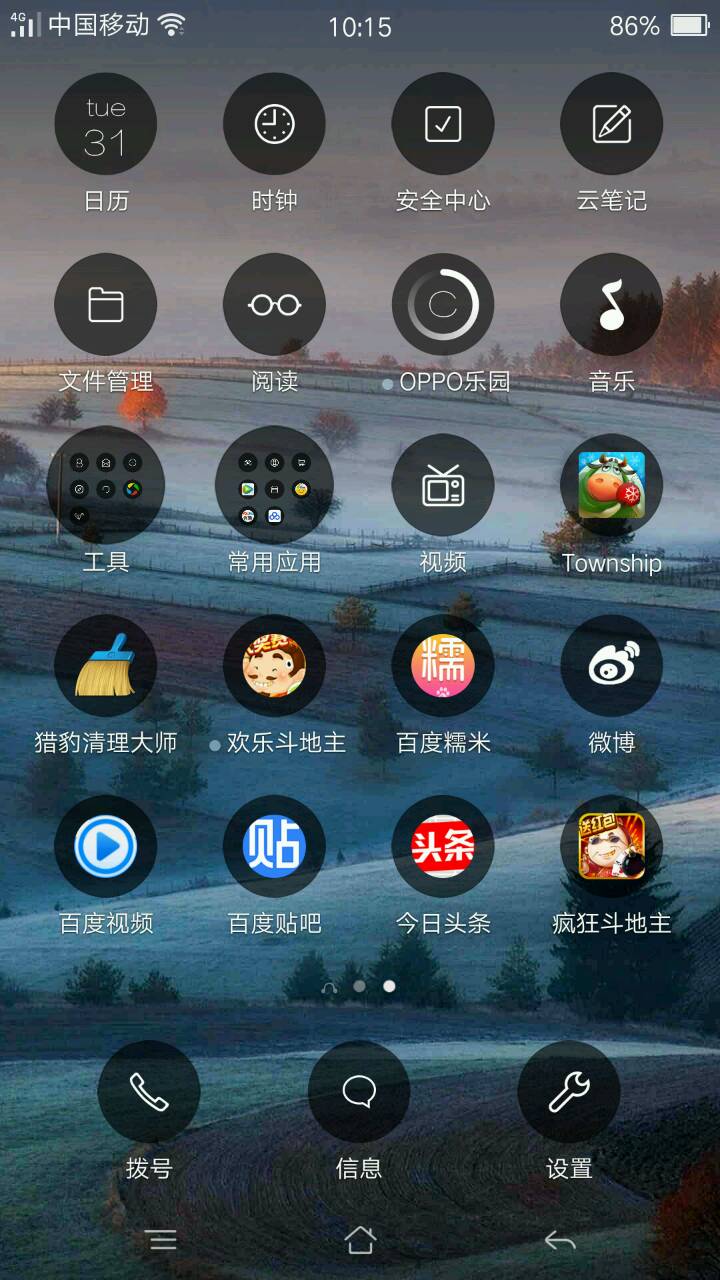Open 安全中心 security center
This screenshot has width=720, height=1280.
coord(443,125)
